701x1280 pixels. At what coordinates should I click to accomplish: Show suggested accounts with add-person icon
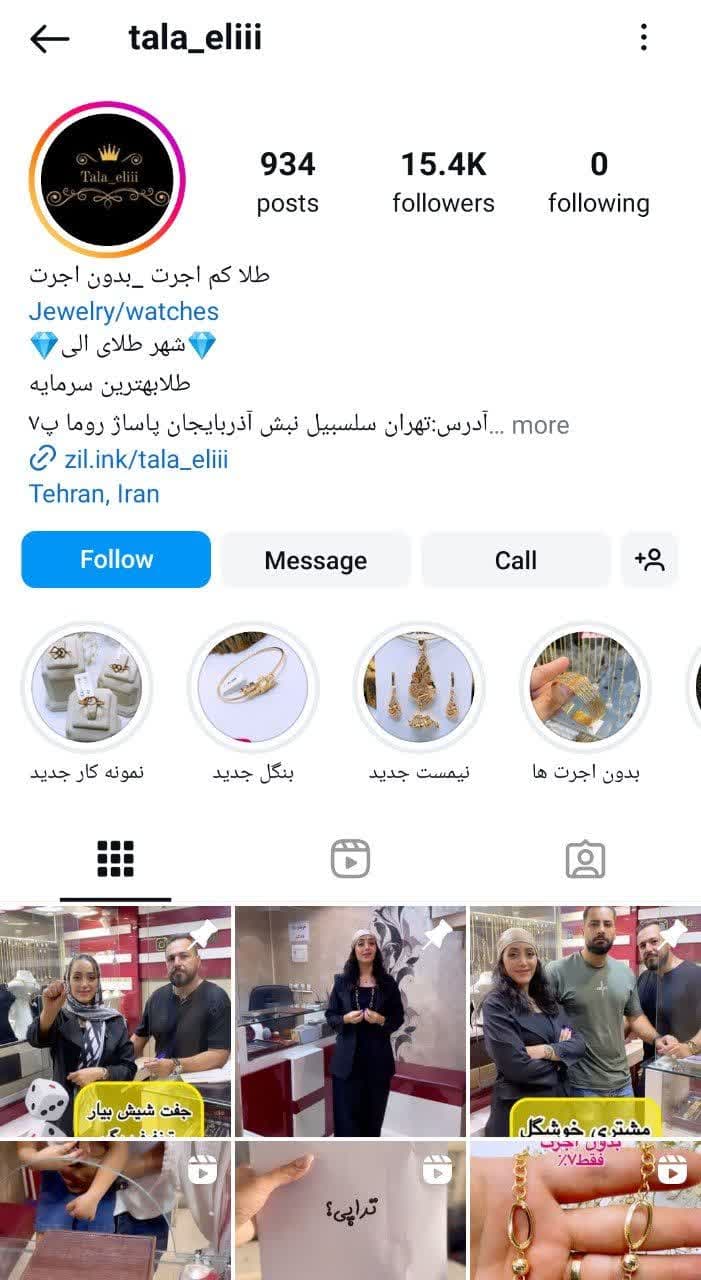pyautogui.click(x=649, y=560)
